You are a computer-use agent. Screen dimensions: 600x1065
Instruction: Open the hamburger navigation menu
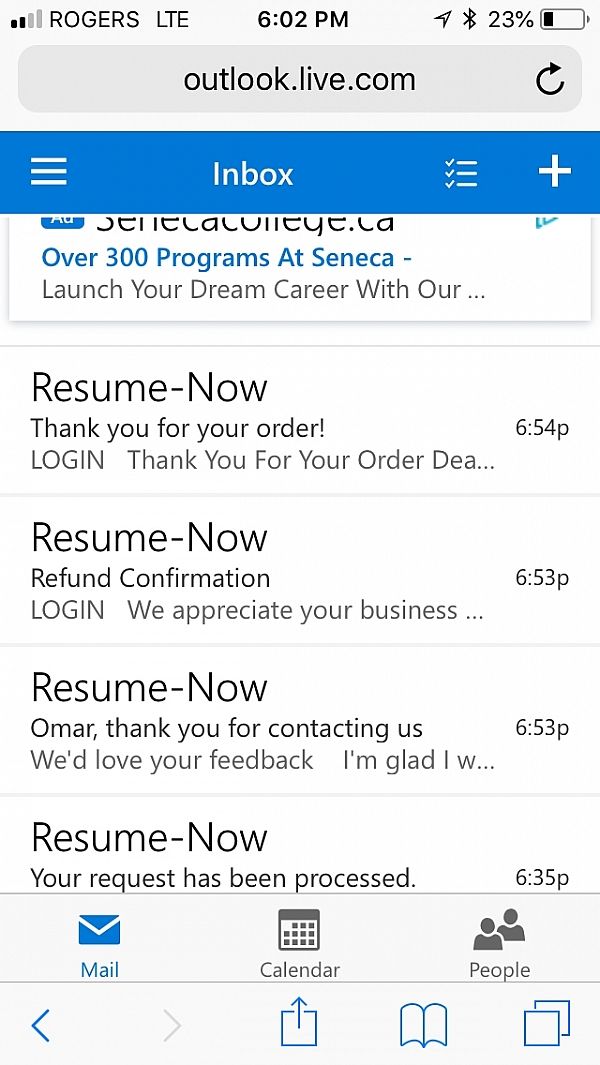pyautogui.click(x=48, y=173)
